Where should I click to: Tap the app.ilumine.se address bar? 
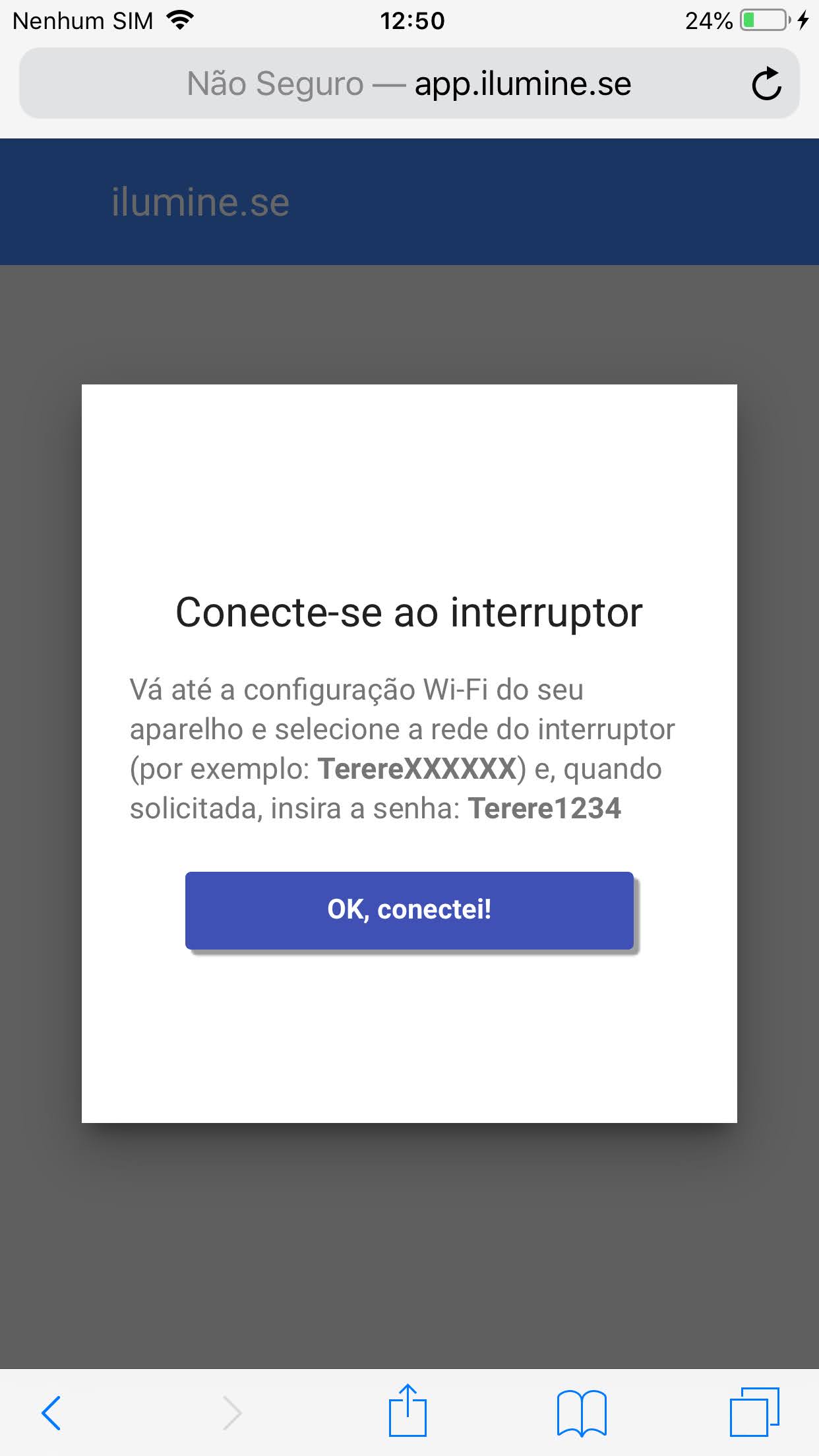409,84
